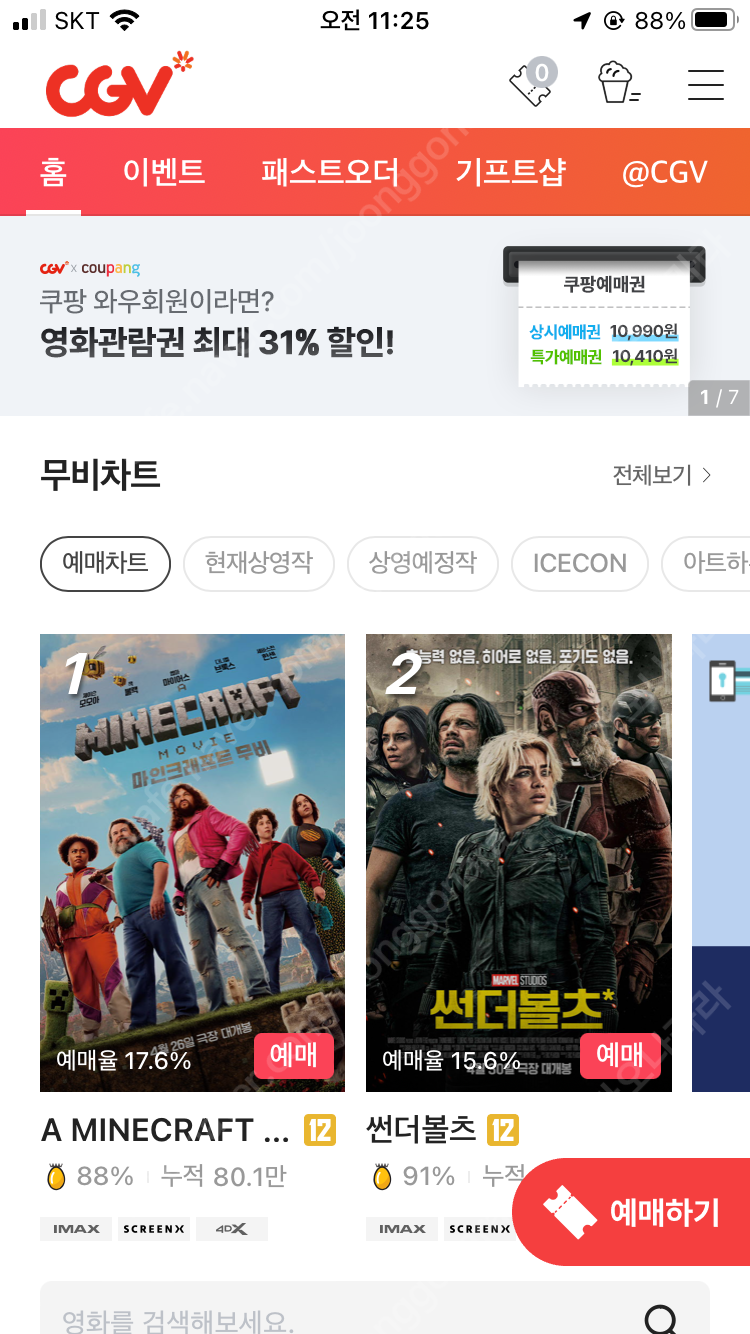
Task: Open the 썬더볼츠 movie poster
Action: 518,830
